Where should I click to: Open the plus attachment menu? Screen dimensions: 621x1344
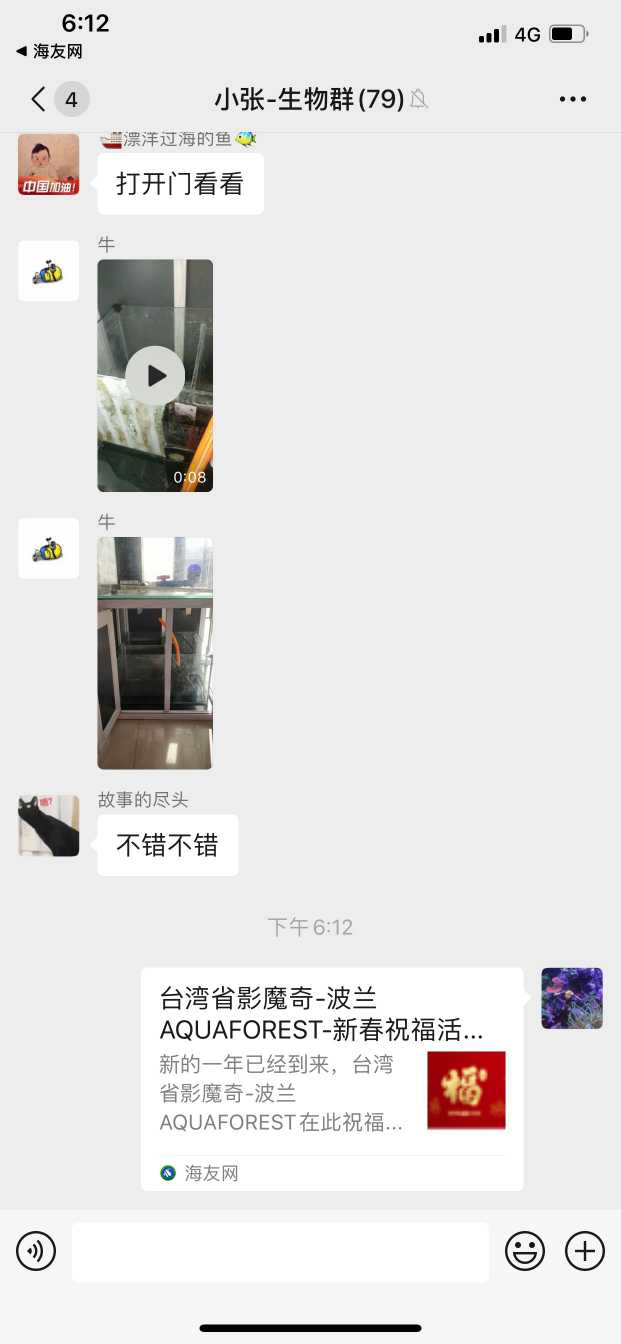pos(585,1251)
